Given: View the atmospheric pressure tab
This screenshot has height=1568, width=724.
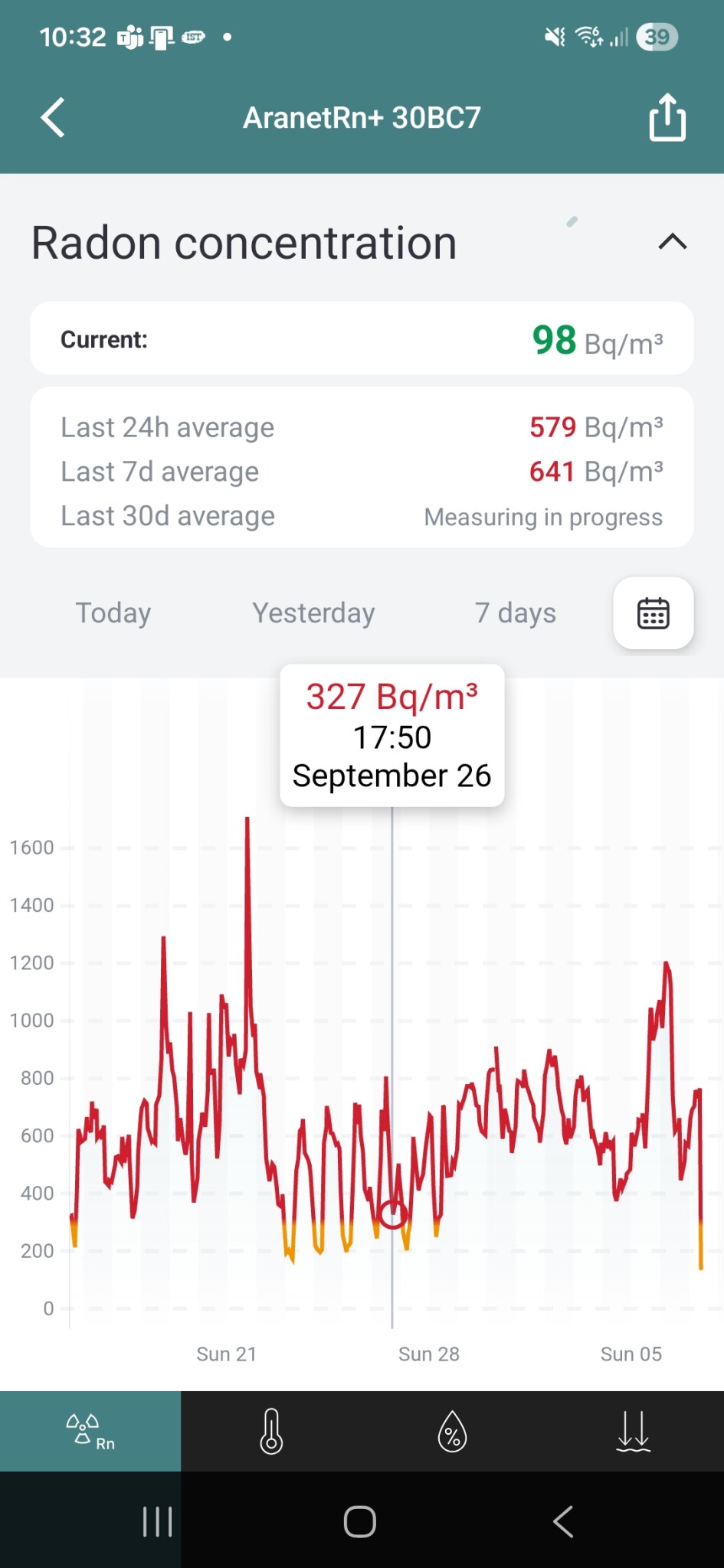Looking at the screenshot, I should [x=633, y=1431].
